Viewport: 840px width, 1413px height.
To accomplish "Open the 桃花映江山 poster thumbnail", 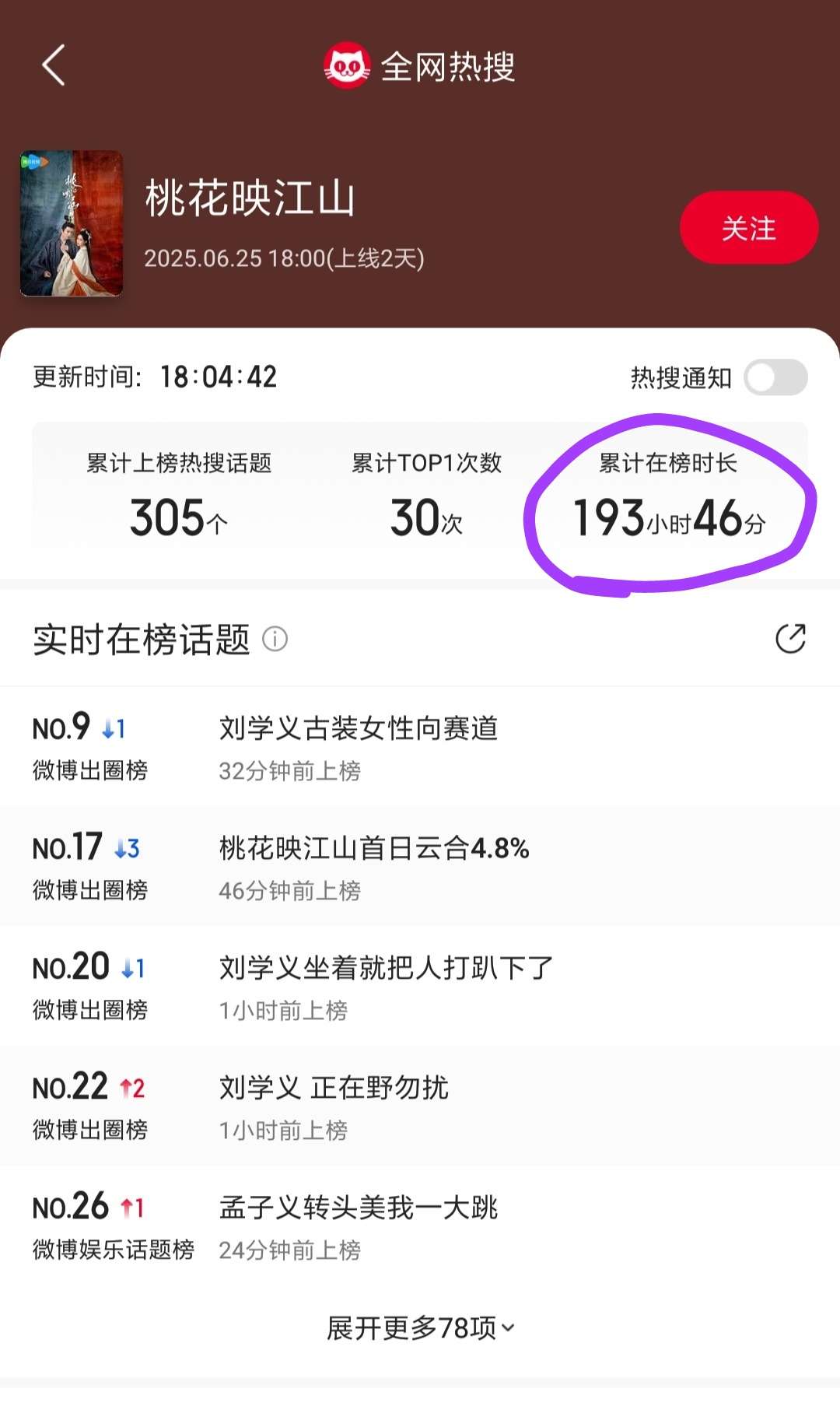I will tap(72, 223).
